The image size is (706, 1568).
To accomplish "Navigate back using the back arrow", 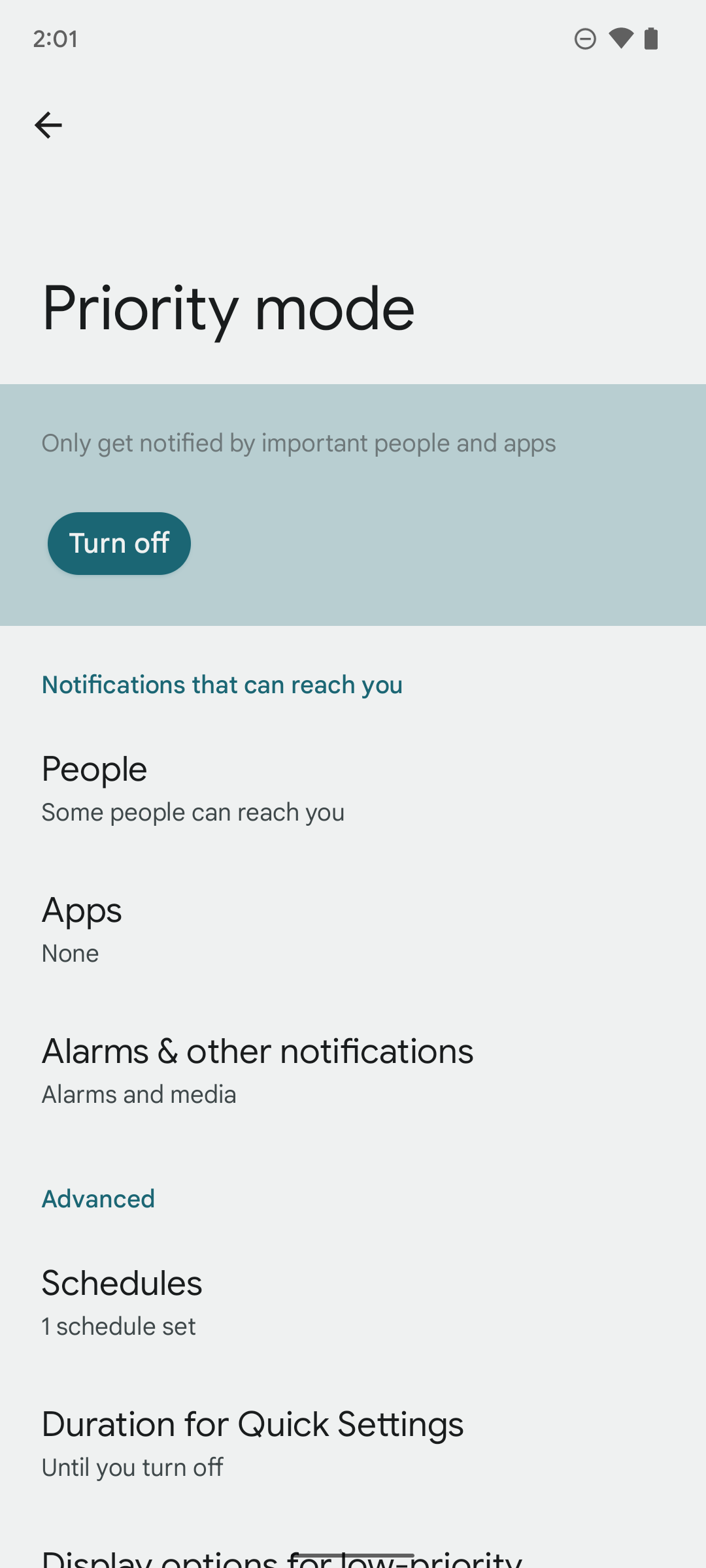I will 49,125.
